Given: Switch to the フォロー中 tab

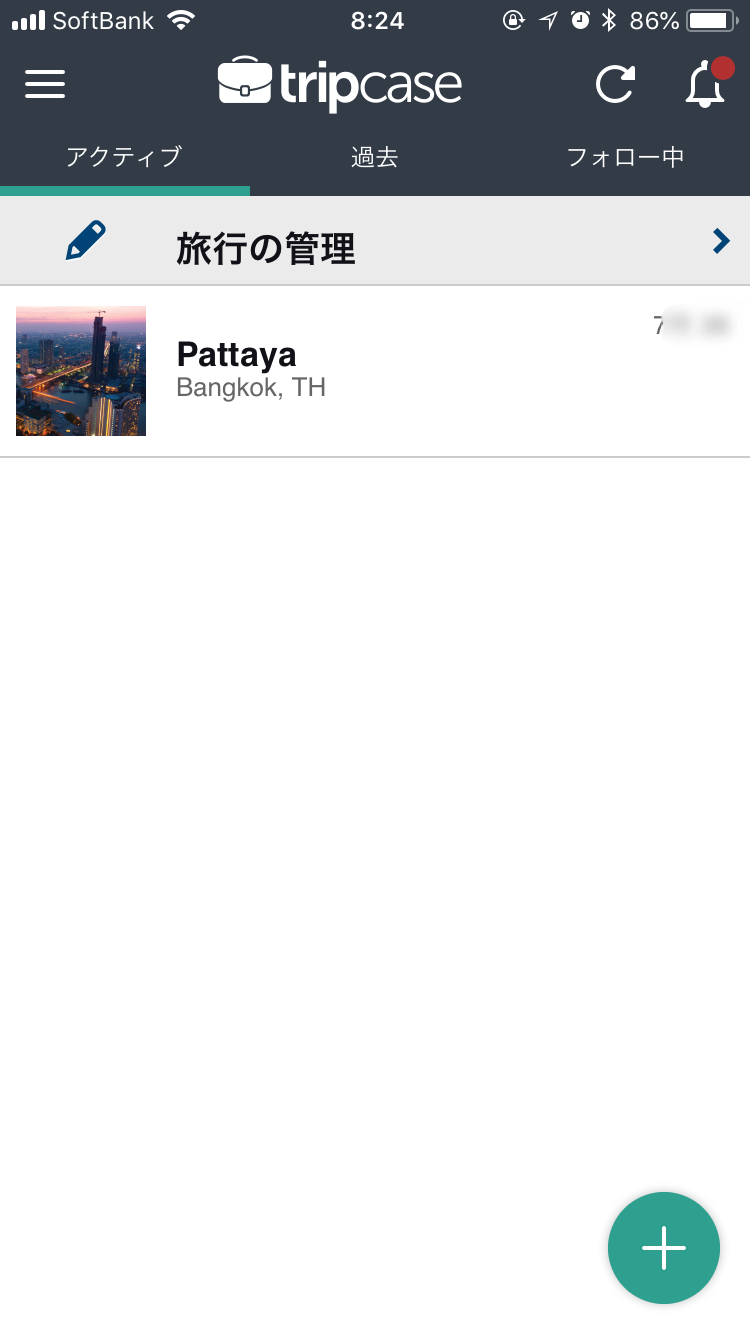Looking at the screenshot, I should click(x=625, y=158).
